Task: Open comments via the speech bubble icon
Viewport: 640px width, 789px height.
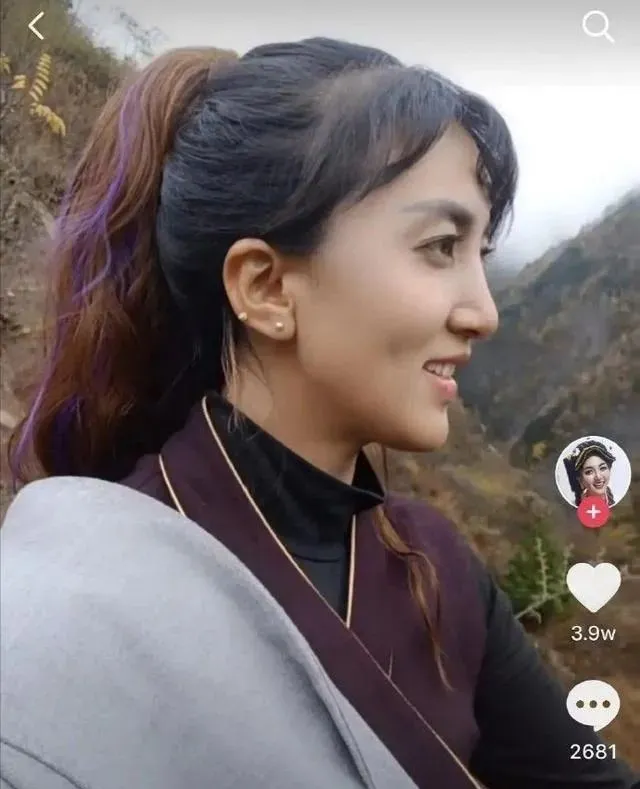Action: [593, 704]
